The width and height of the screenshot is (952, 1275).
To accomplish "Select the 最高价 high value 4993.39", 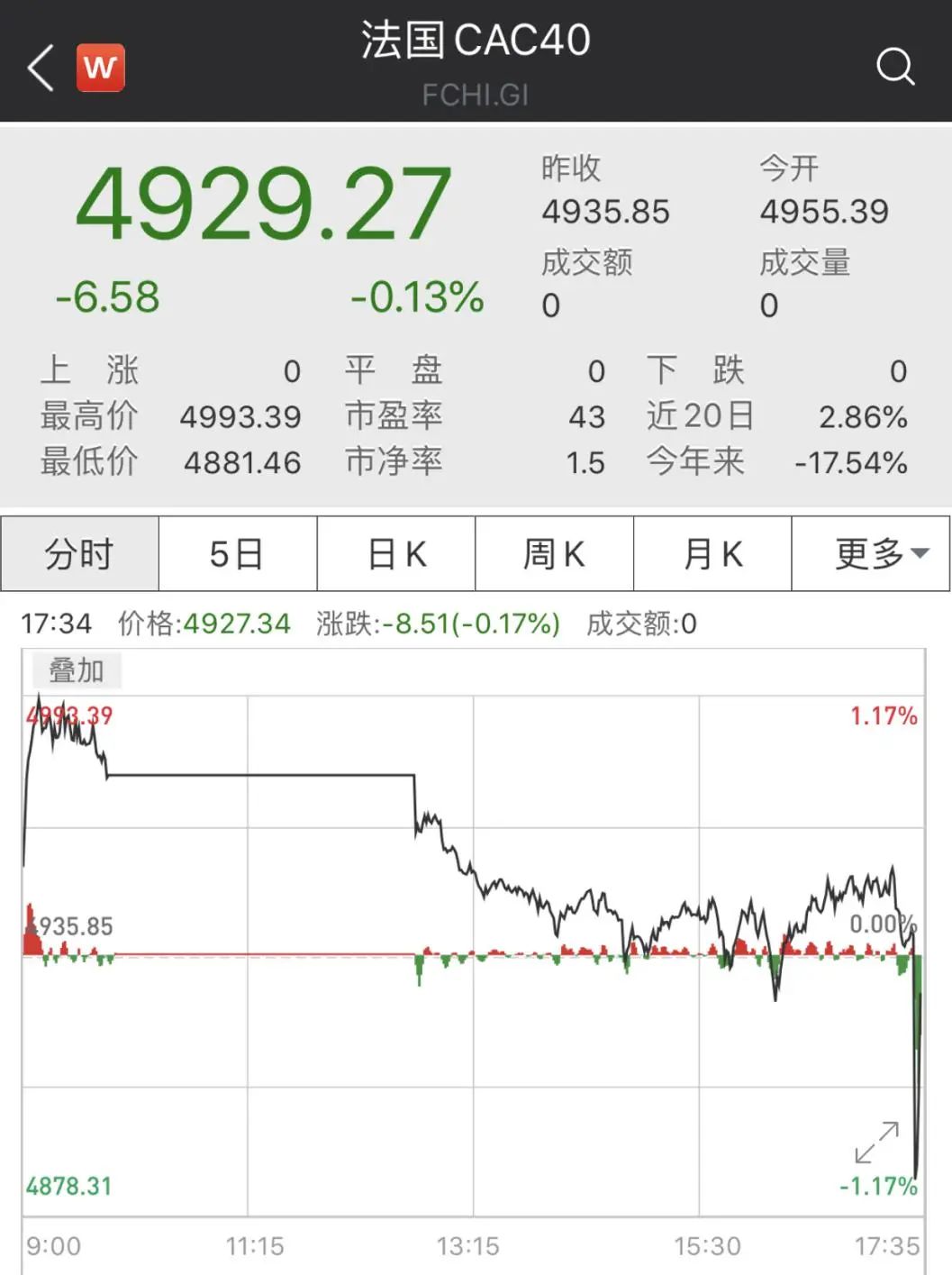I will point(239,416).
